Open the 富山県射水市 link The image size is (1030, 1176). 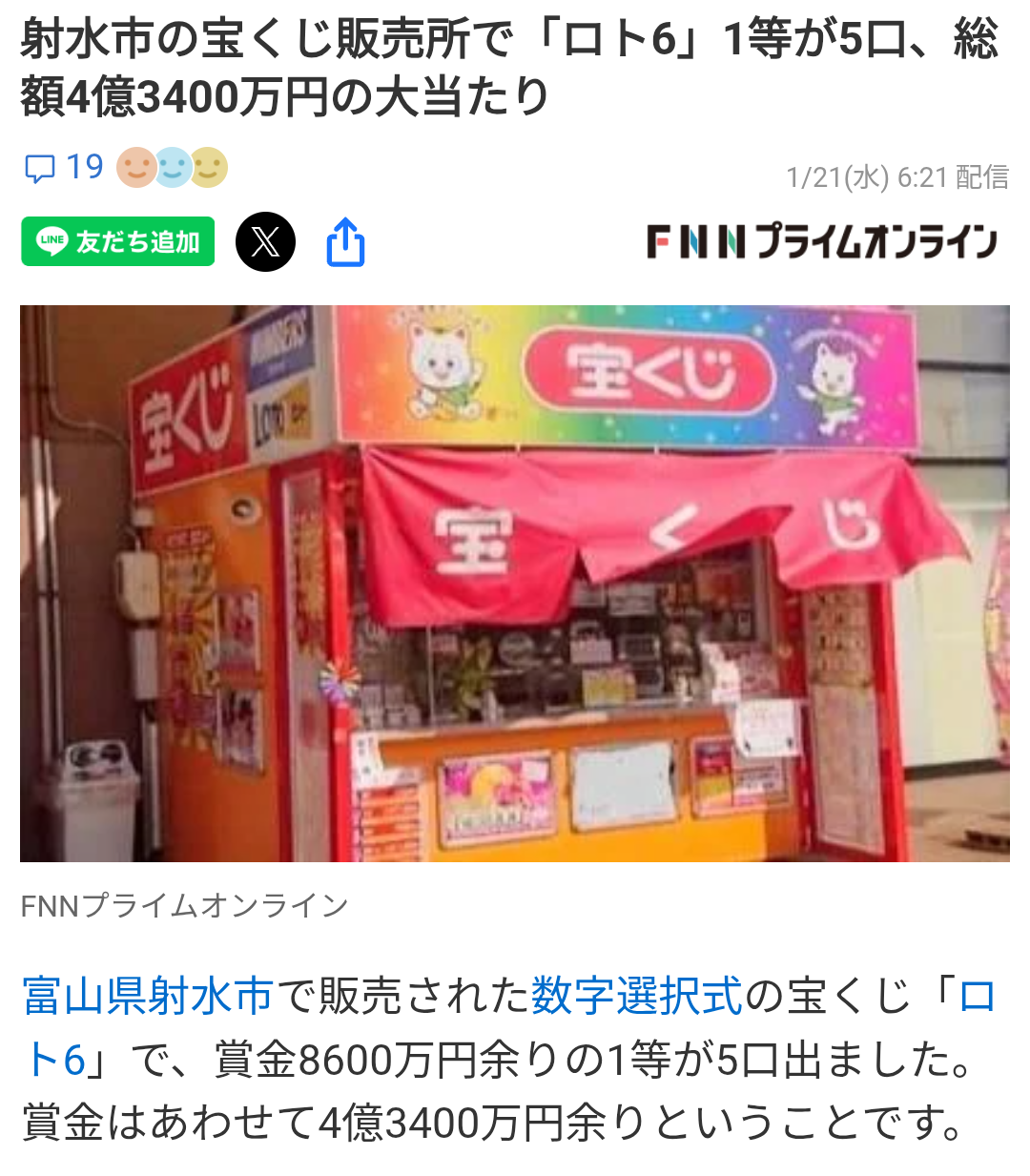coord(149,997)
